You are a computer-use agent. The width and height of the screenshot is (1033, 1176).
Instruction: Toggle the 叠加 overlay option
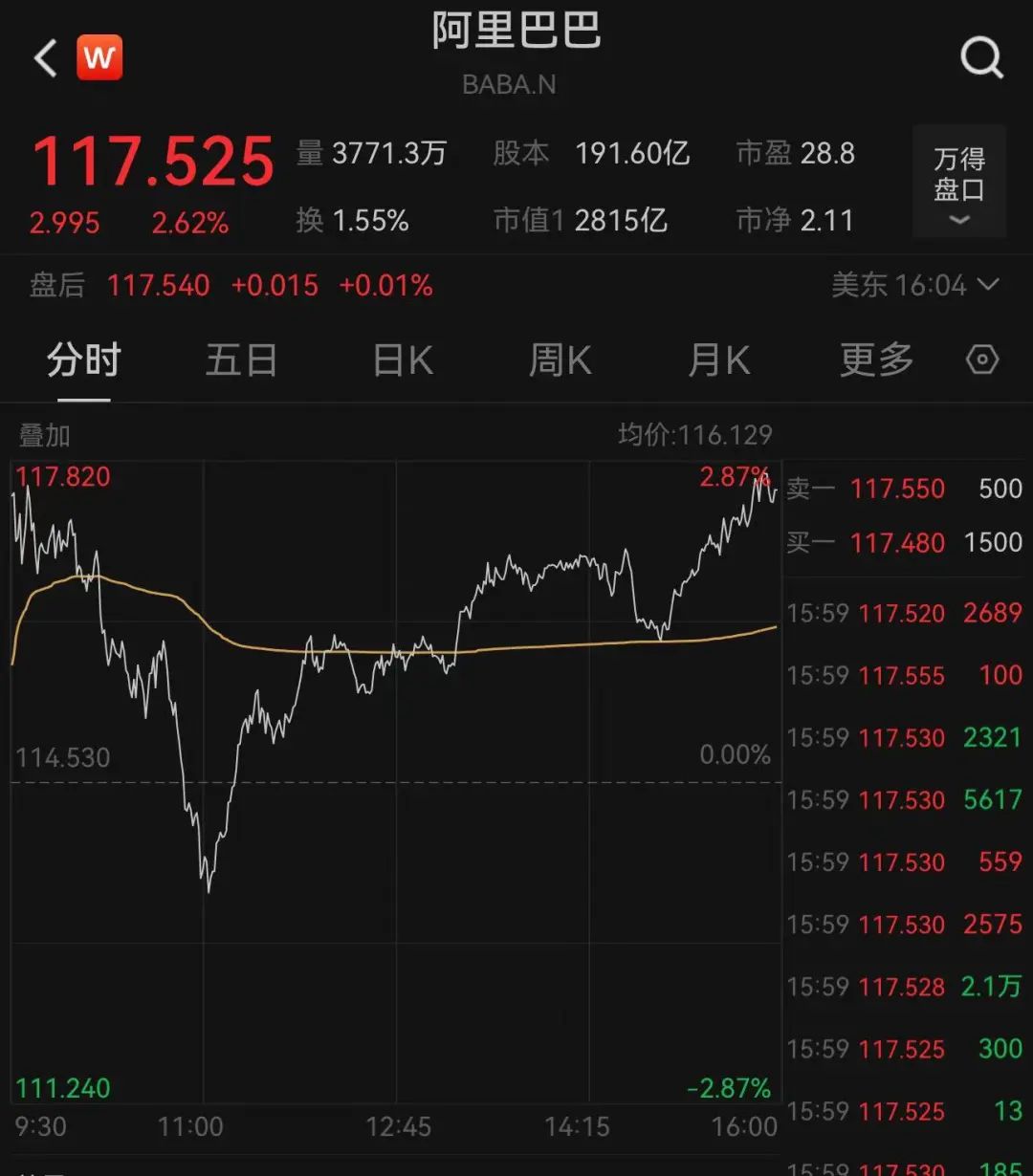(42, 434)
